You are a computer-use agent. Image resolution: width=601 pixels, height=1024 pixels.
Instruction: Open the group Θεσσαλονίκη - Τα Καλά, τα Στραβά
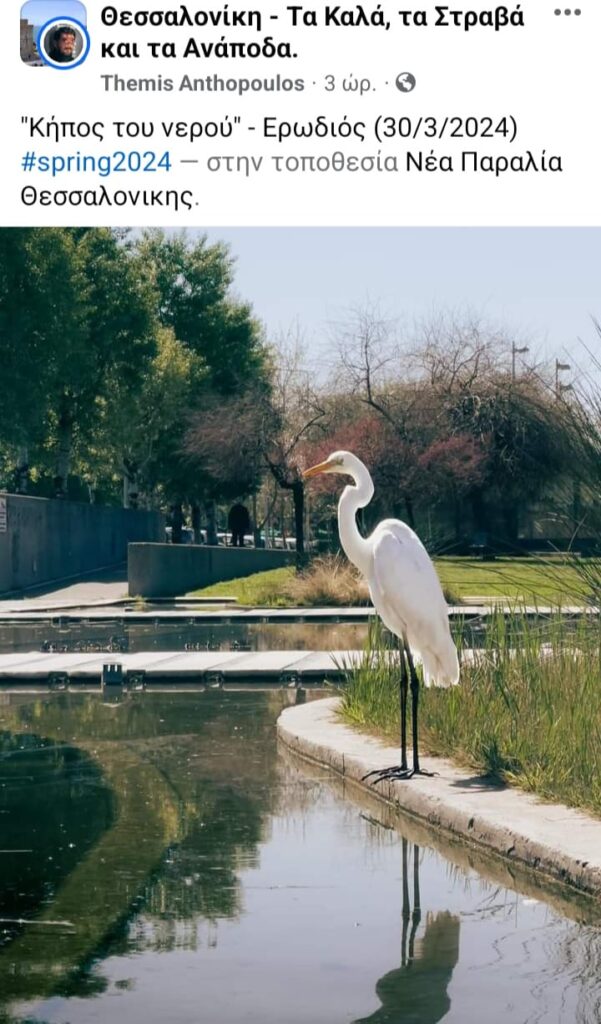312,30
